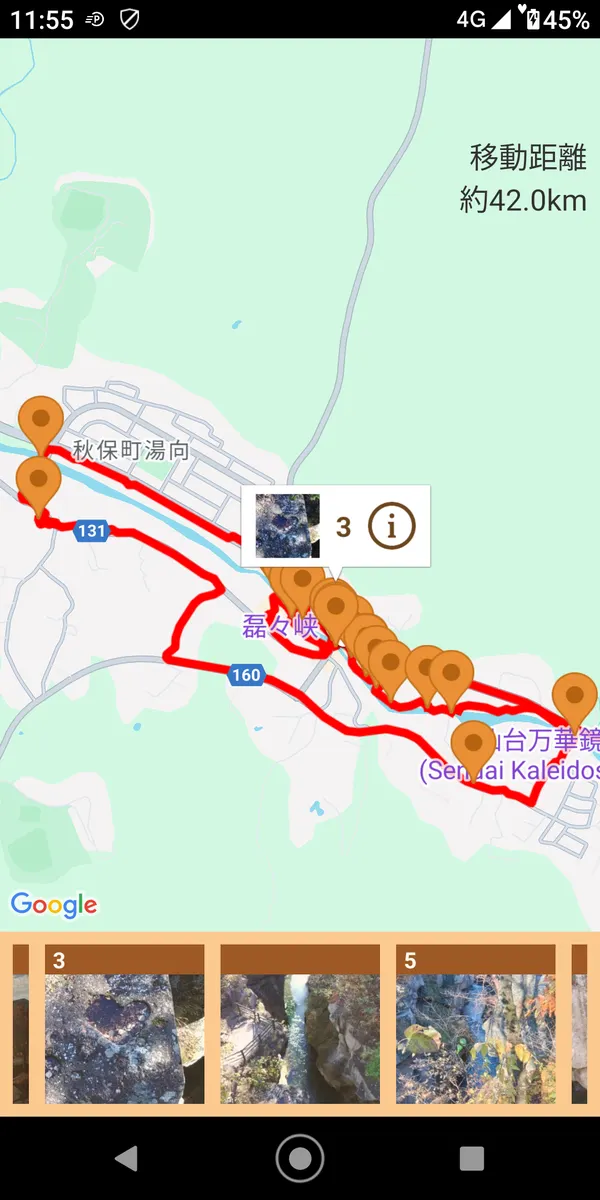The width and height of the screenshot is (600, 1200).
Task: Tap the small photo inside the map popup
Action: point(287,526)
